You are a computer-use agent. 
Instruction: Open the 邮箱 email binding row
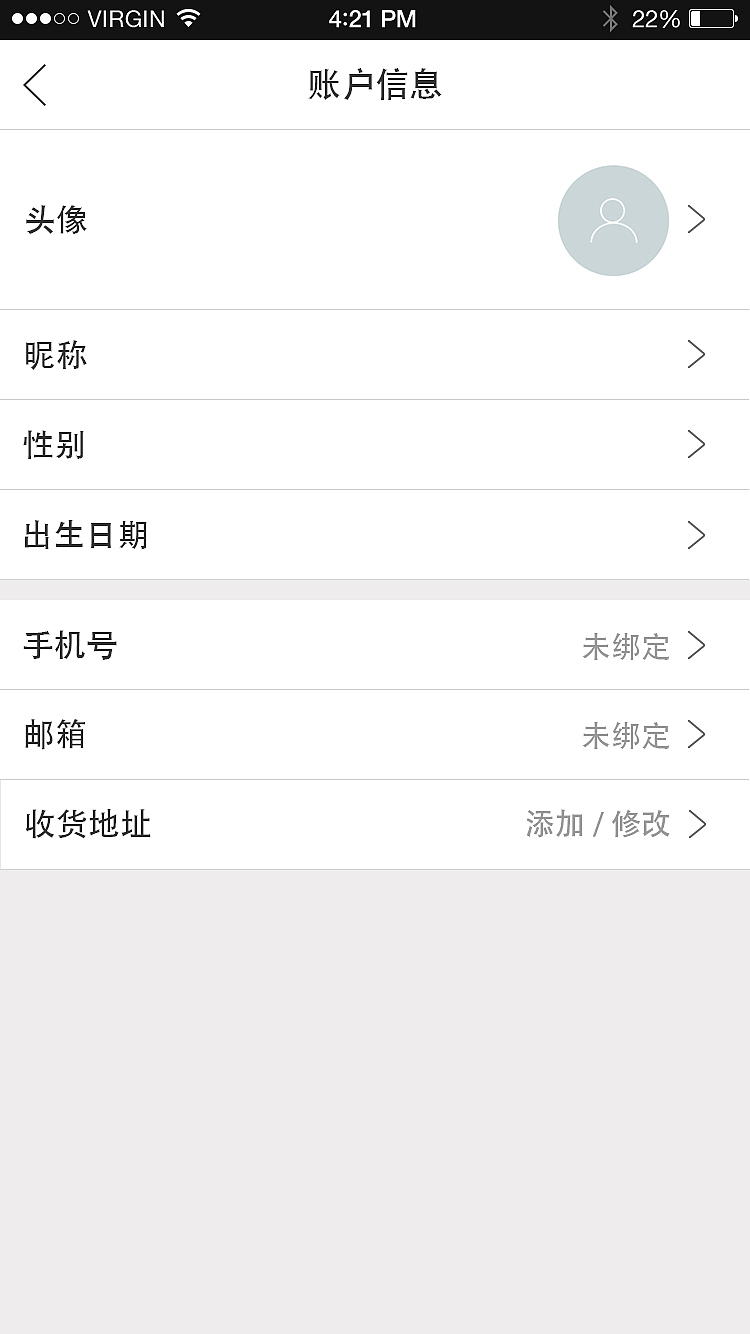[375, 735]
